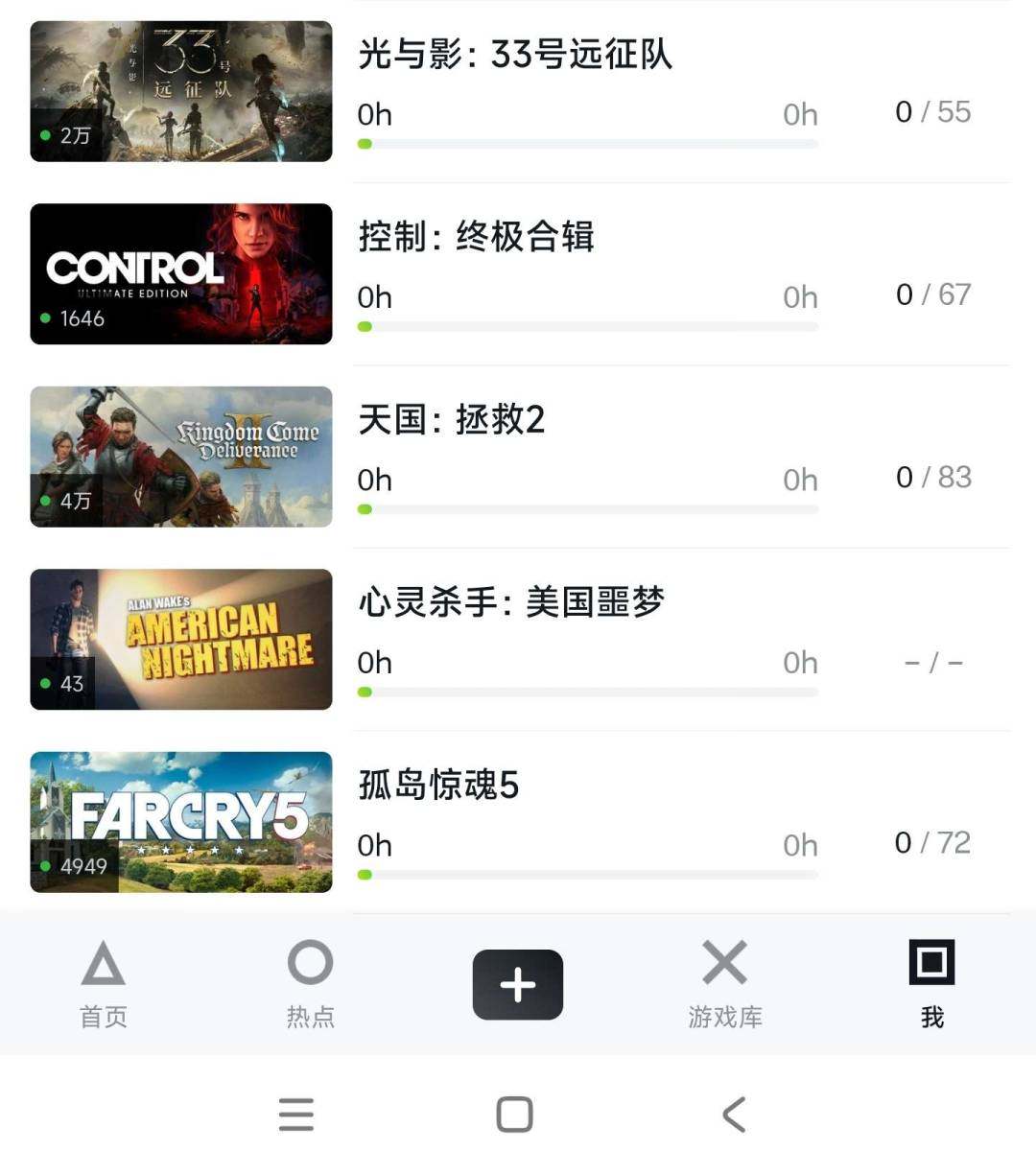Screen dimensions: 1036x1174
Task: Tap the 0/55 achievements for 33号远征队
Action: point(934,112)
